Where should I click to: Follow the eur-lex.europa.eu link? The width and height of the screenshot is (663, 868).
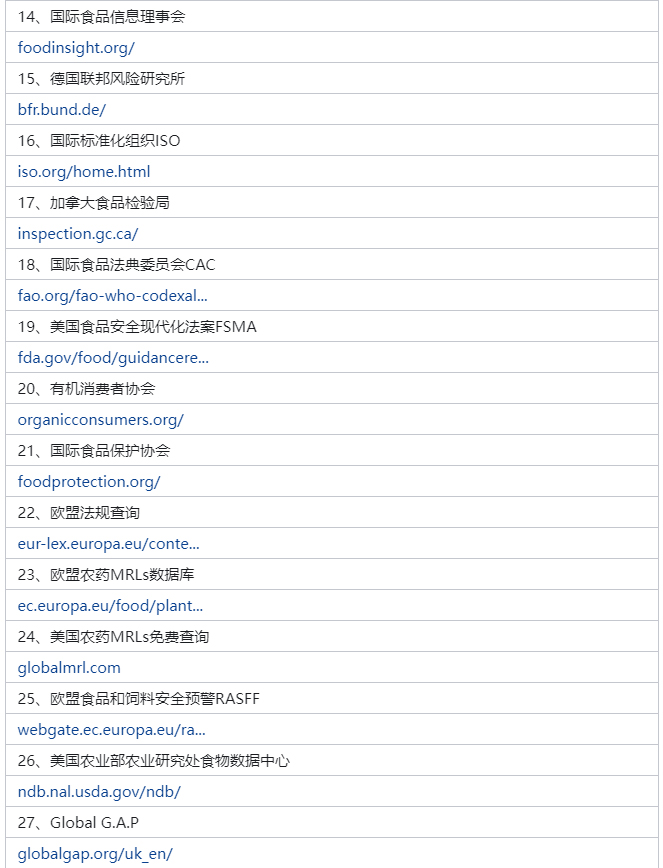pyautogui.click(x=109, y=544)
